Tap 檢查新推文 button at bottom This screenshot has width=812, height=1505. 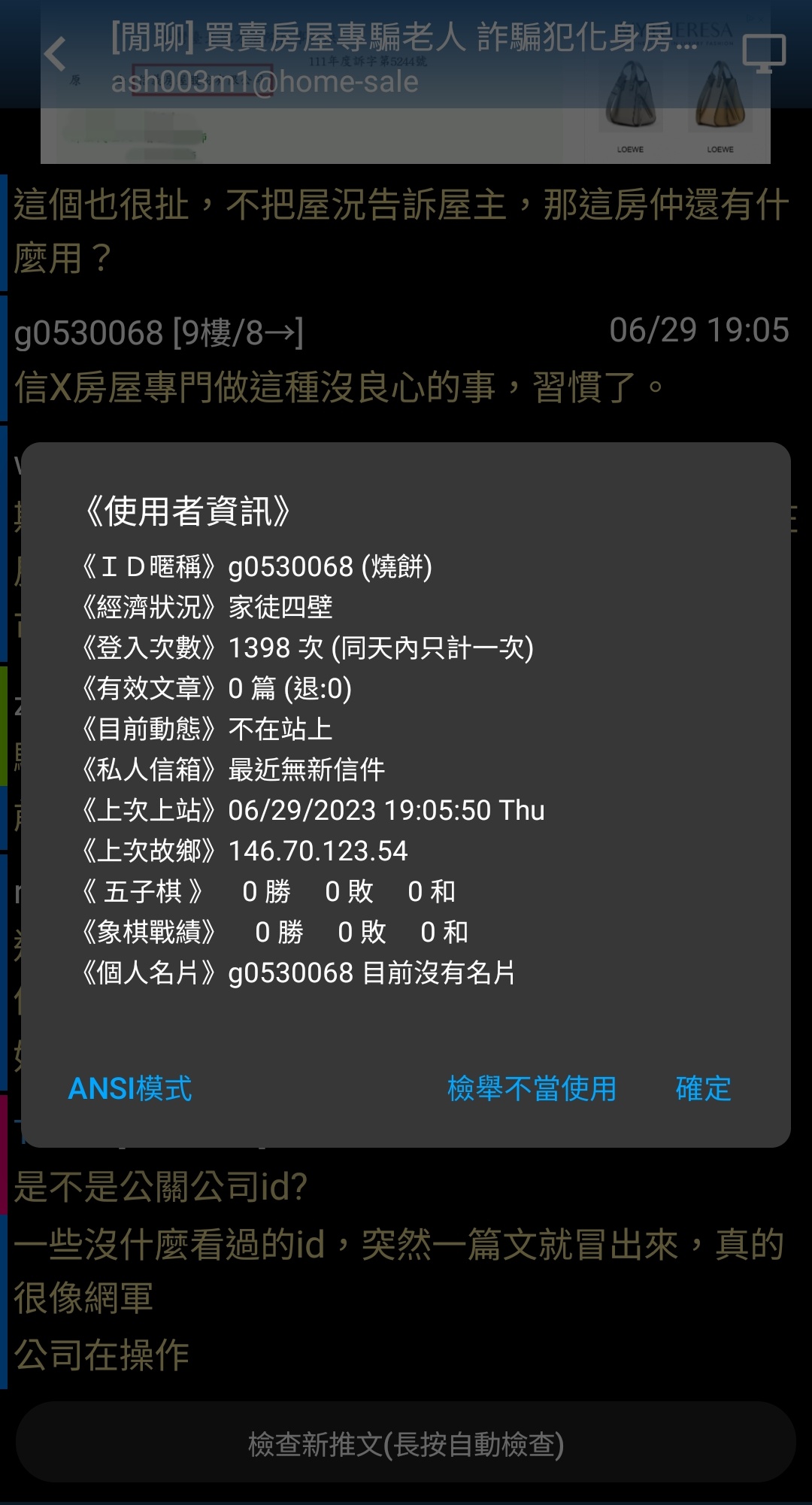point(406,1444)
